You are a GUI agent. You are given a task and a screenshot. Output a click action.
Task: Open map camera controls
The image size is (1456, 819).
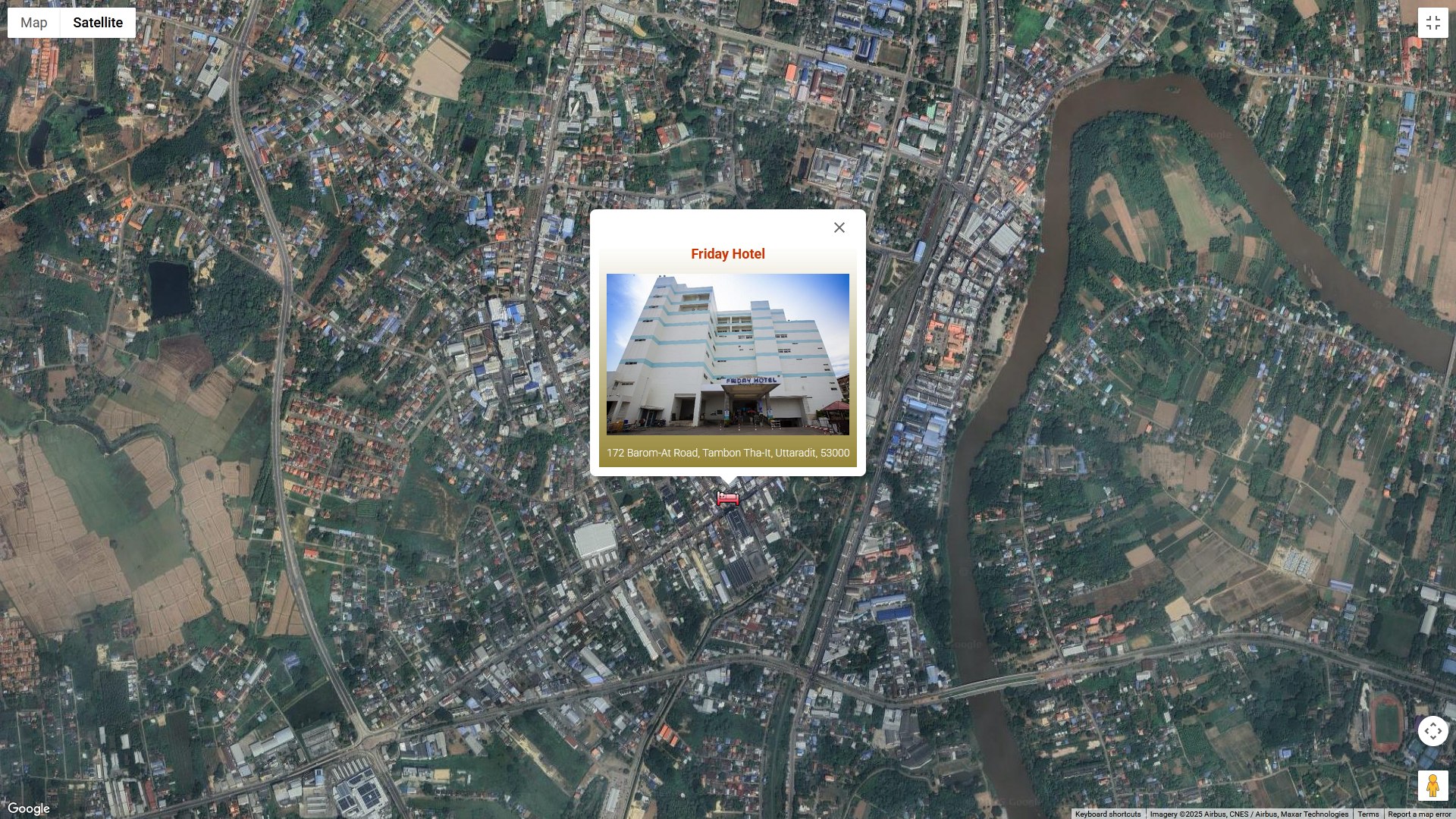1432,731
